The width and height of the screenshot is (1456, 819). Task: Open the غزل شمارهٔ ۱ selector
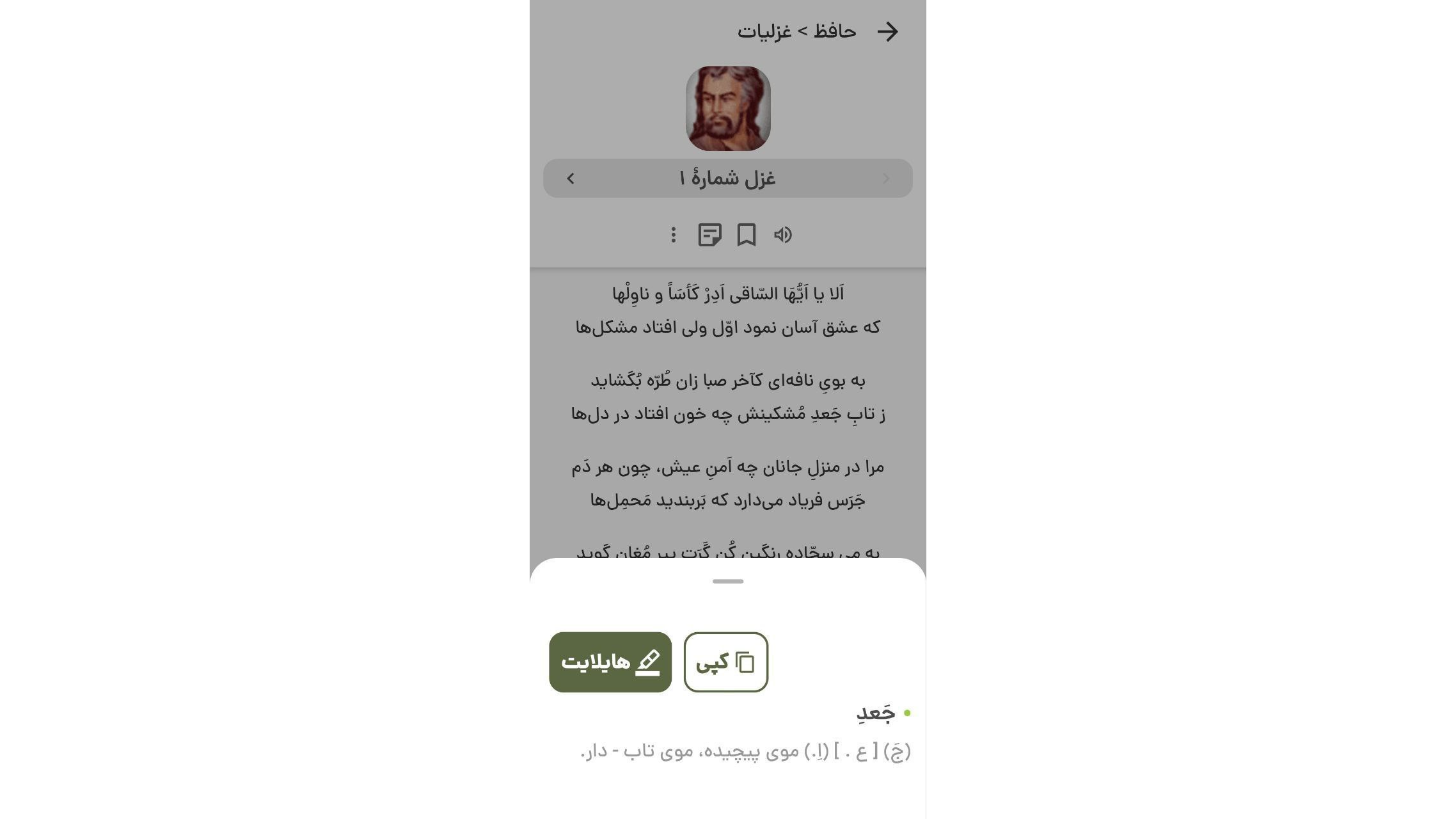[x=727, y=179]
